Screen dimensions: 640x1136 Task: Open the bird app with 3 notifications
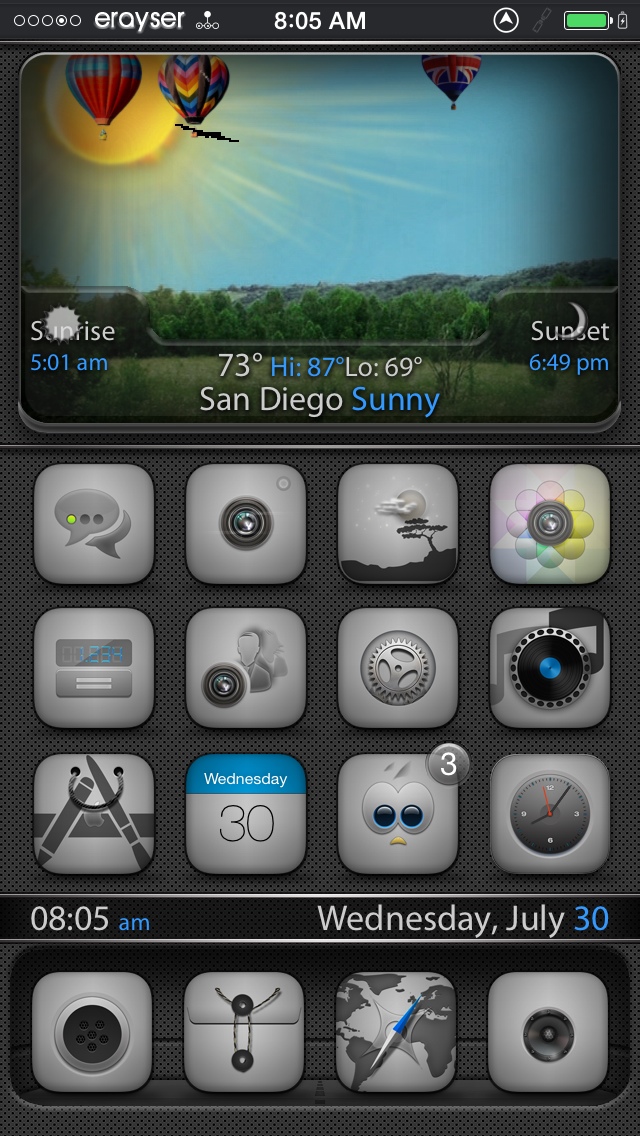coord(398,814)
